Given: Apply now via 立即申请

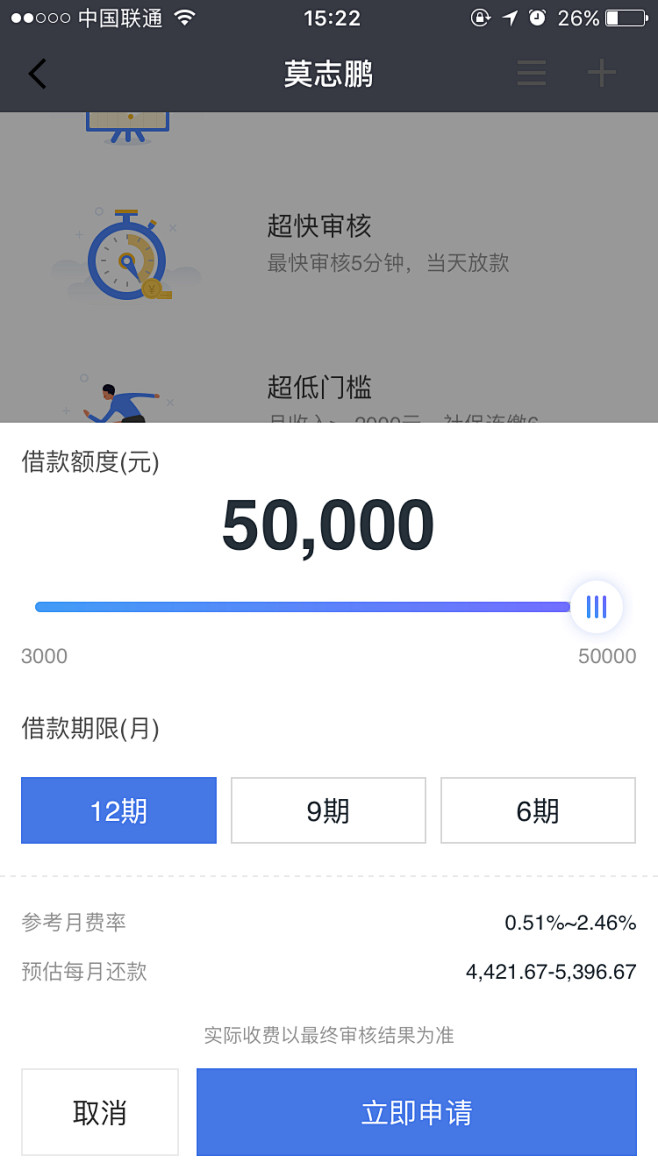Looking at the screenshot, I should click(x=416, y=1112).
